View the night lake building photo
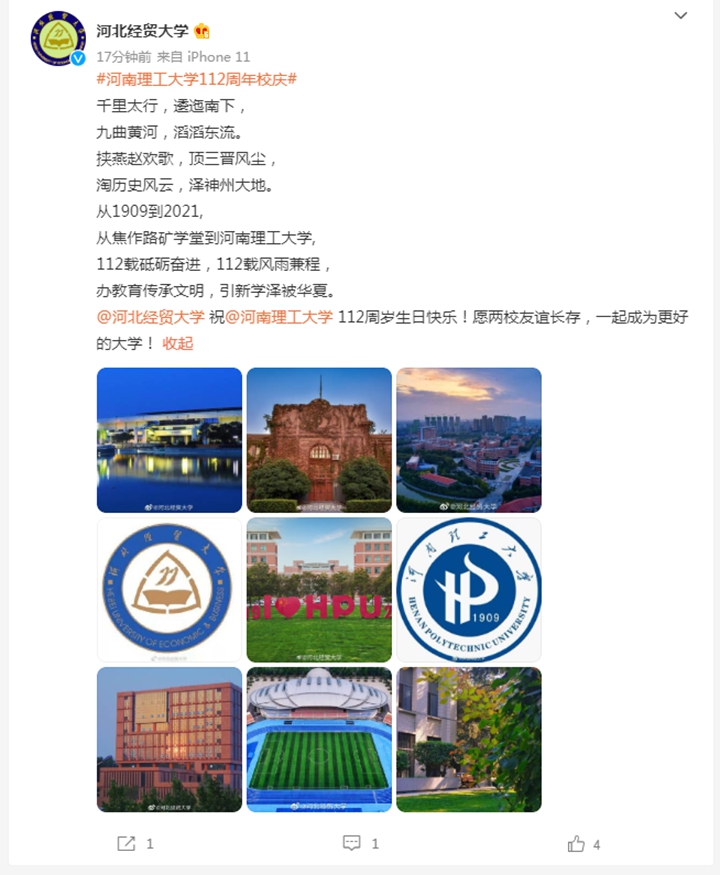The width and height of the screenshot is (720, 875). [169, 440]
